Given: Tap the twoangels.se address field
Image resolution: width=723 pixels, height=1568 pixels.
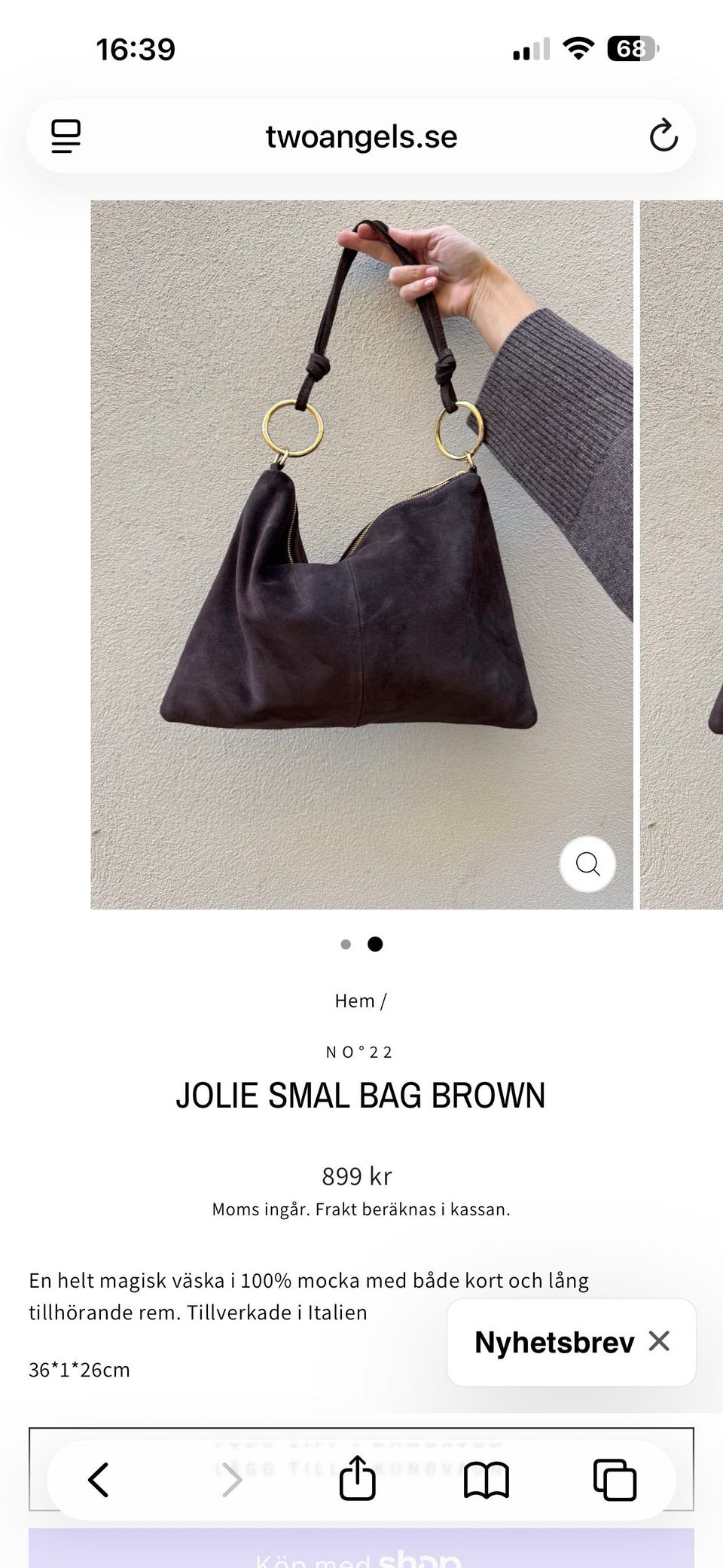Looking at the screenshot, I should 361,136.
